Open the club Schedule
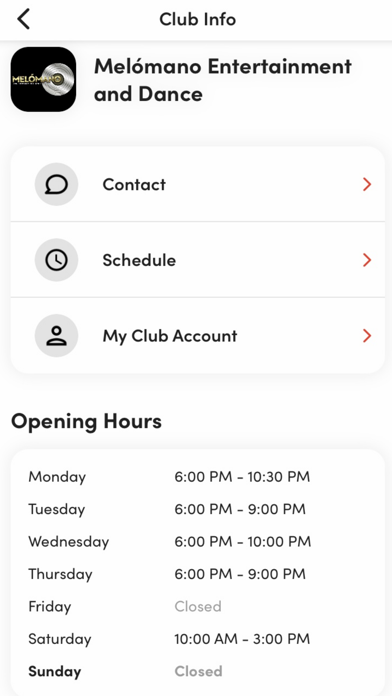Viewport: 392px width, 696px height. (198, 260)
